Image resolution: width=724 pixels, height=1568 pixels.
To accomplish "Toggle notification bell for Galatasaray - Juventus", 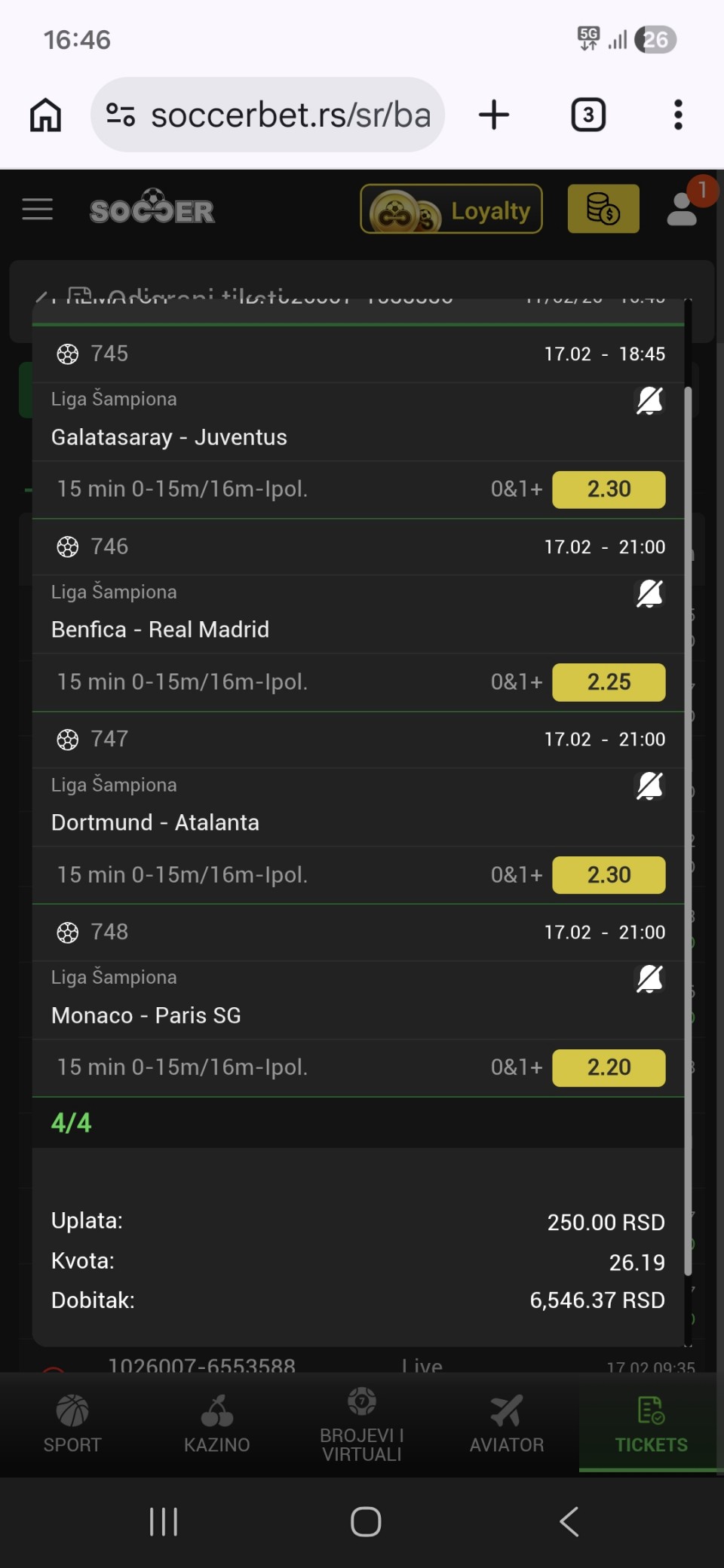I will click(x=649, y=401).
